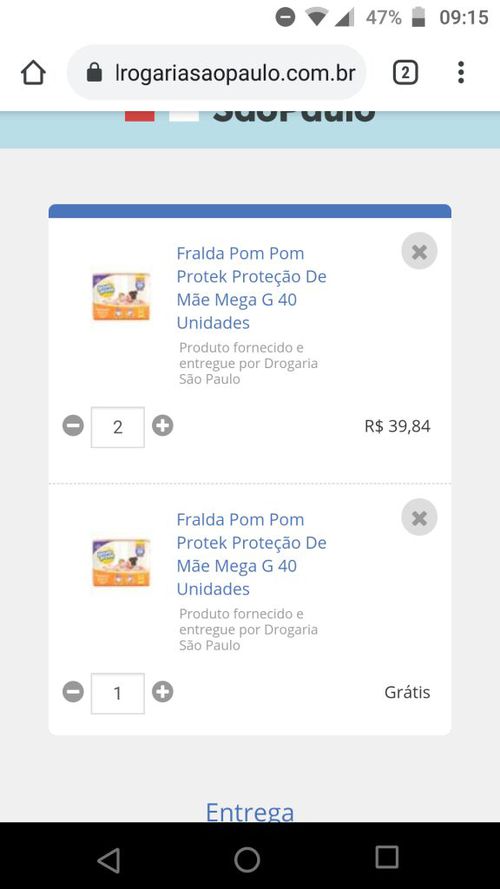Remove the Grátis Fralda item

[420, 517]
